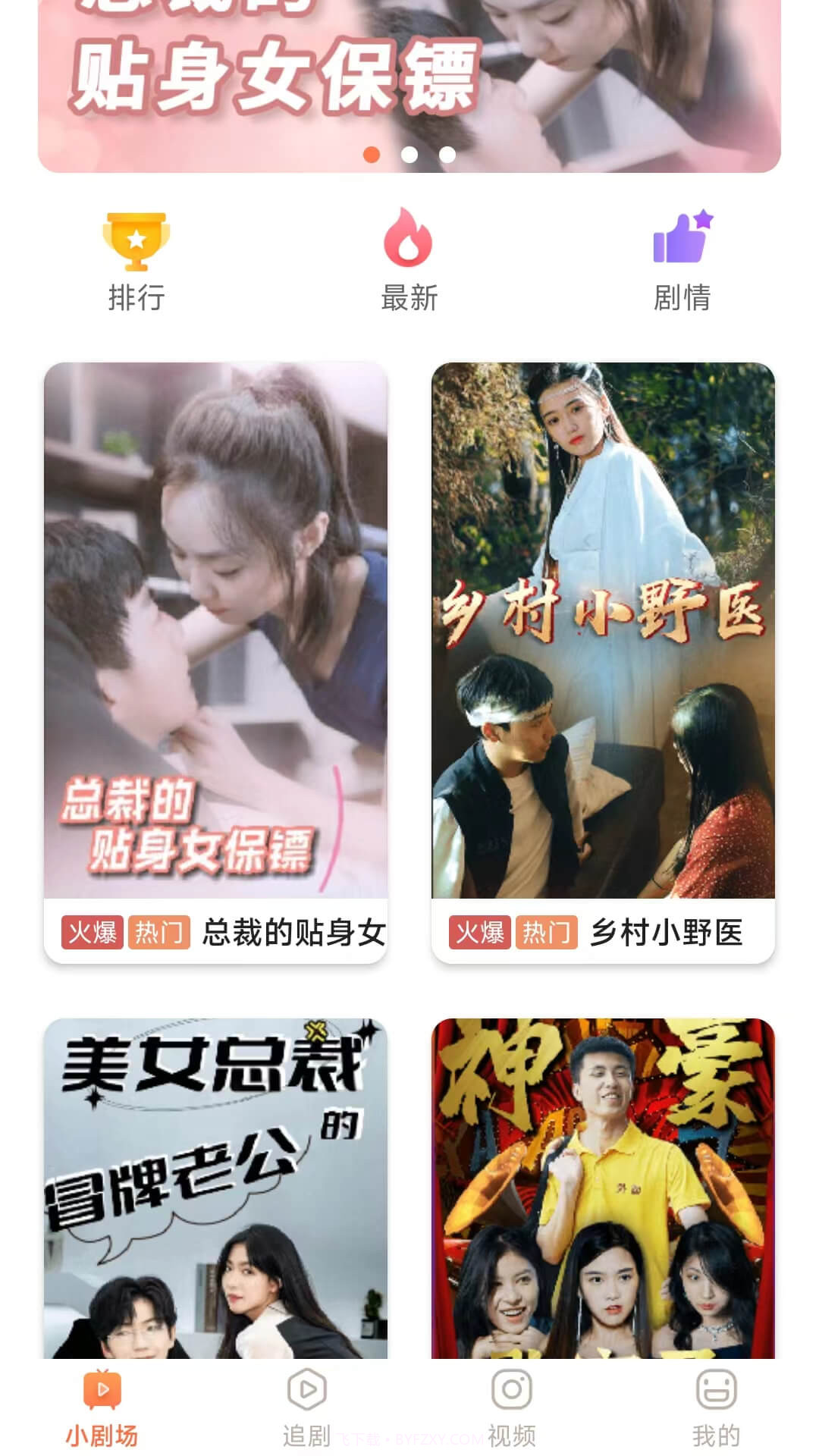Select the first carousel indicator dot
Screen dimensions: 819x1456
tap(372, 155)
